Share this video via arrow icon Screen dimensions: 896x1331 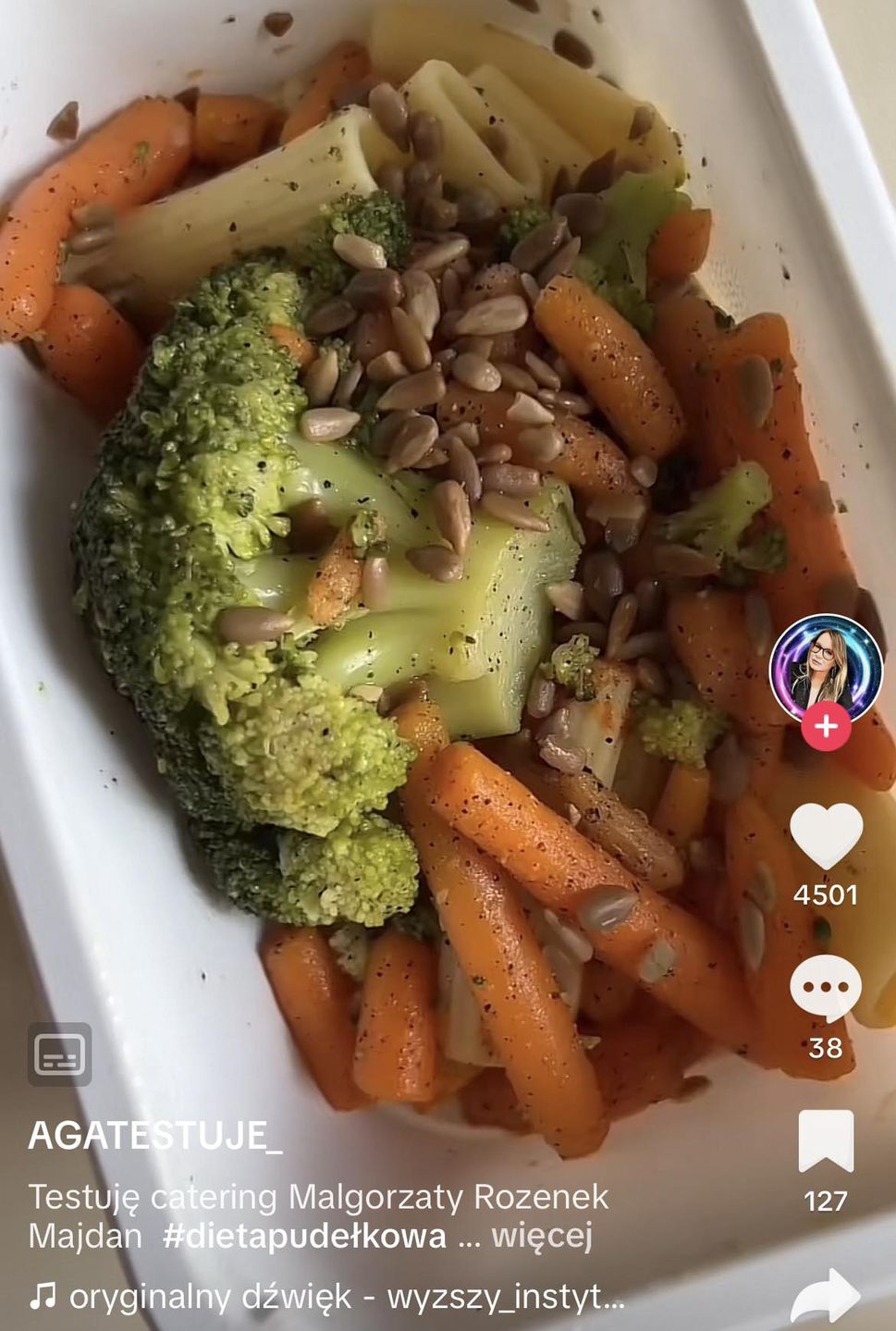(x=826, y=1296)
